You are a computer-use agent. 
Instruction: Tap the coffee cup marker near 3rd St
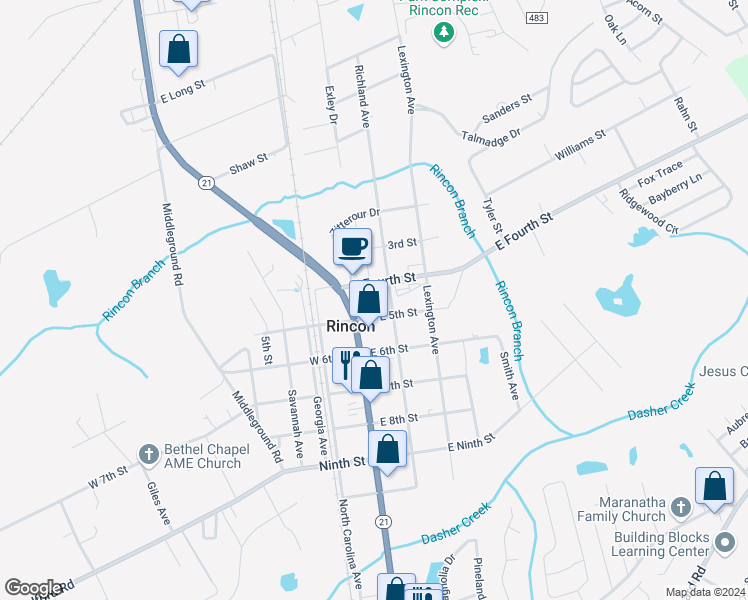[352, 247]
